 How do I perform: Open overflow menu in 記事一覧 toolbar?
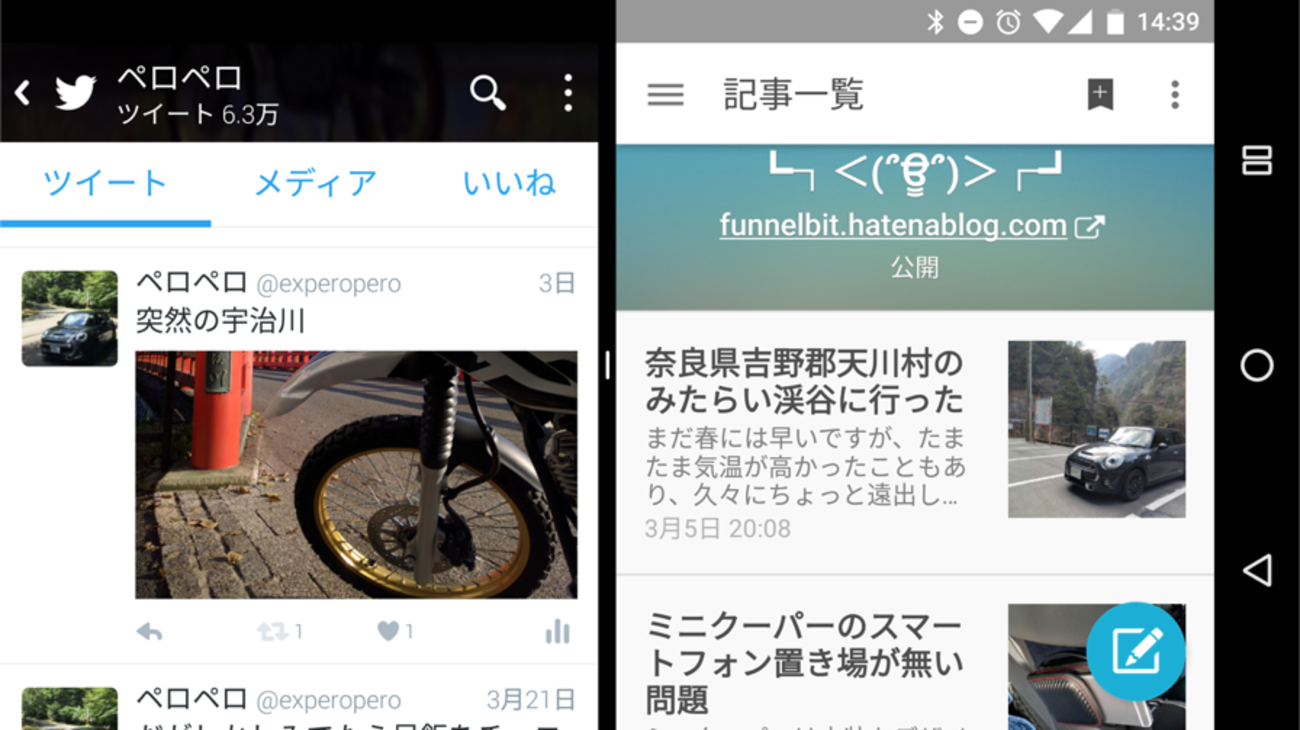pos(1174,95)
